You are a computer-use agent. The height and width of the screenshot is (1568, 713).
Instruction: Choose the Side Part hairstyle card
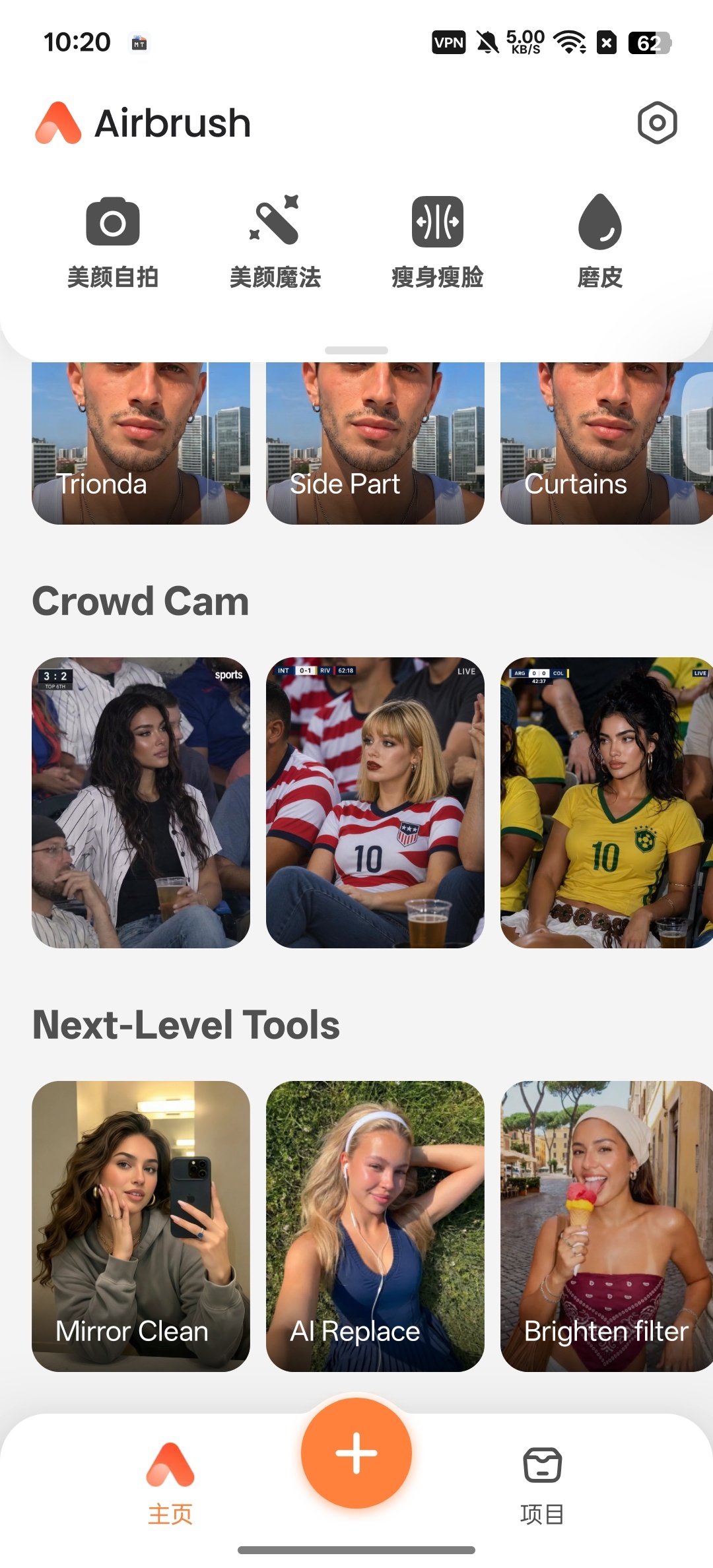click(x=375, y=443)
